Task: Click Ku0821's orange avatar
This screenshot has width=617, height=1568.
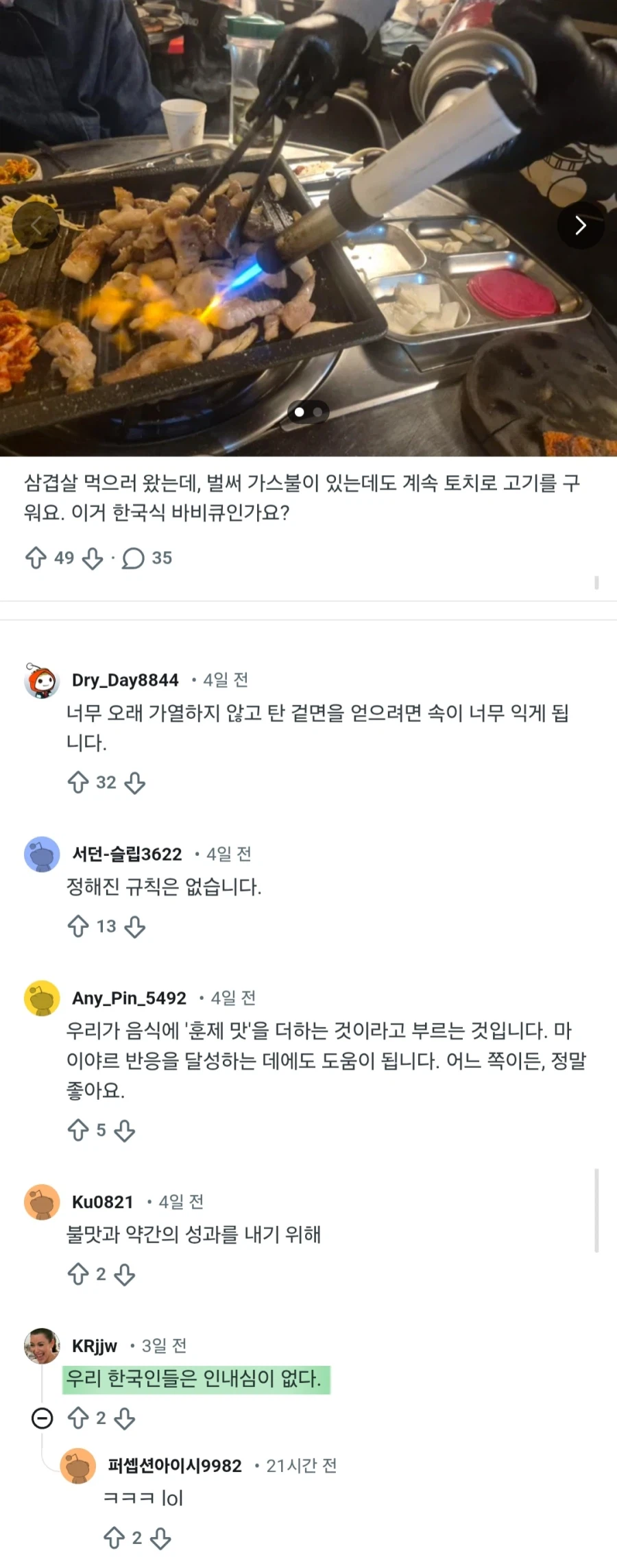Action: tap(42, 1201)
